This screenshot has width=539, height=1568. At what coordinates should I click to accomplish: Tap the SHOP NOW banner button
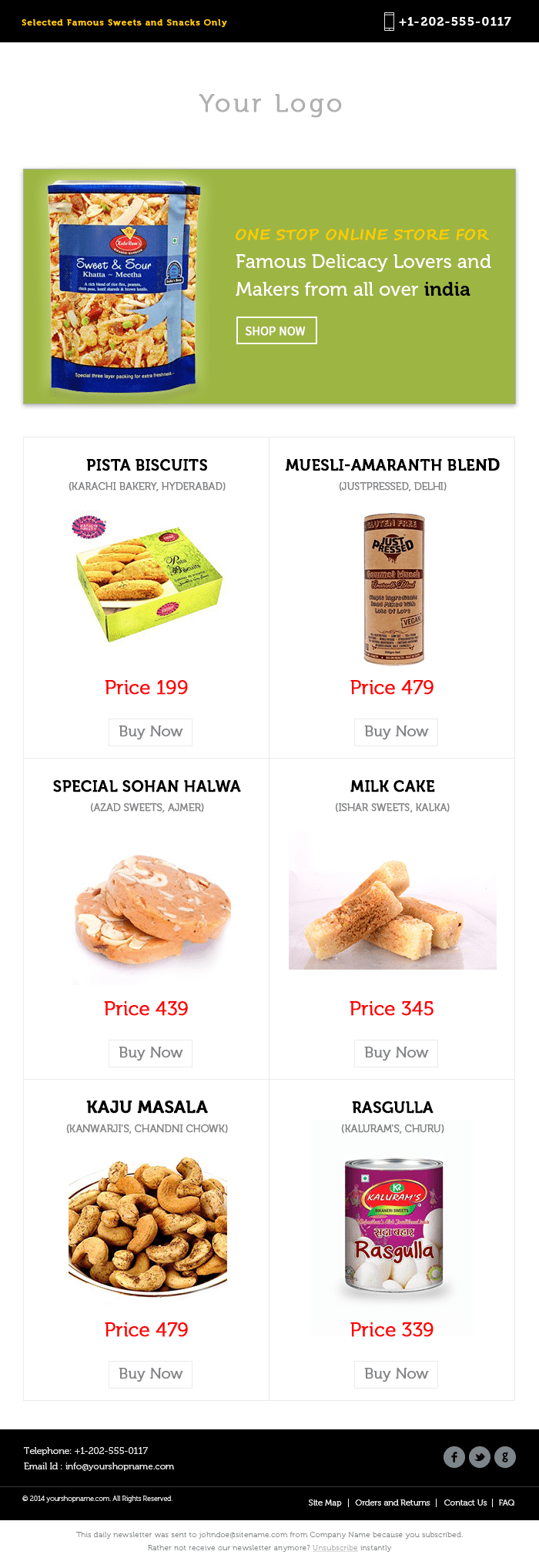(x=276, y=330)
